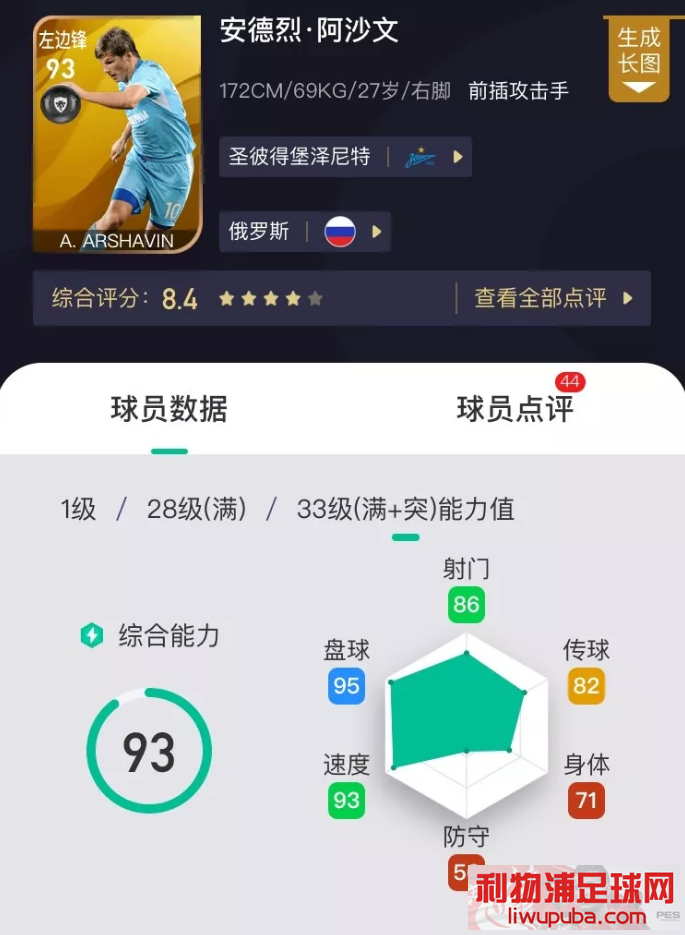
Task: Select the 1级 ability level
Action: (x=78, y=509)
